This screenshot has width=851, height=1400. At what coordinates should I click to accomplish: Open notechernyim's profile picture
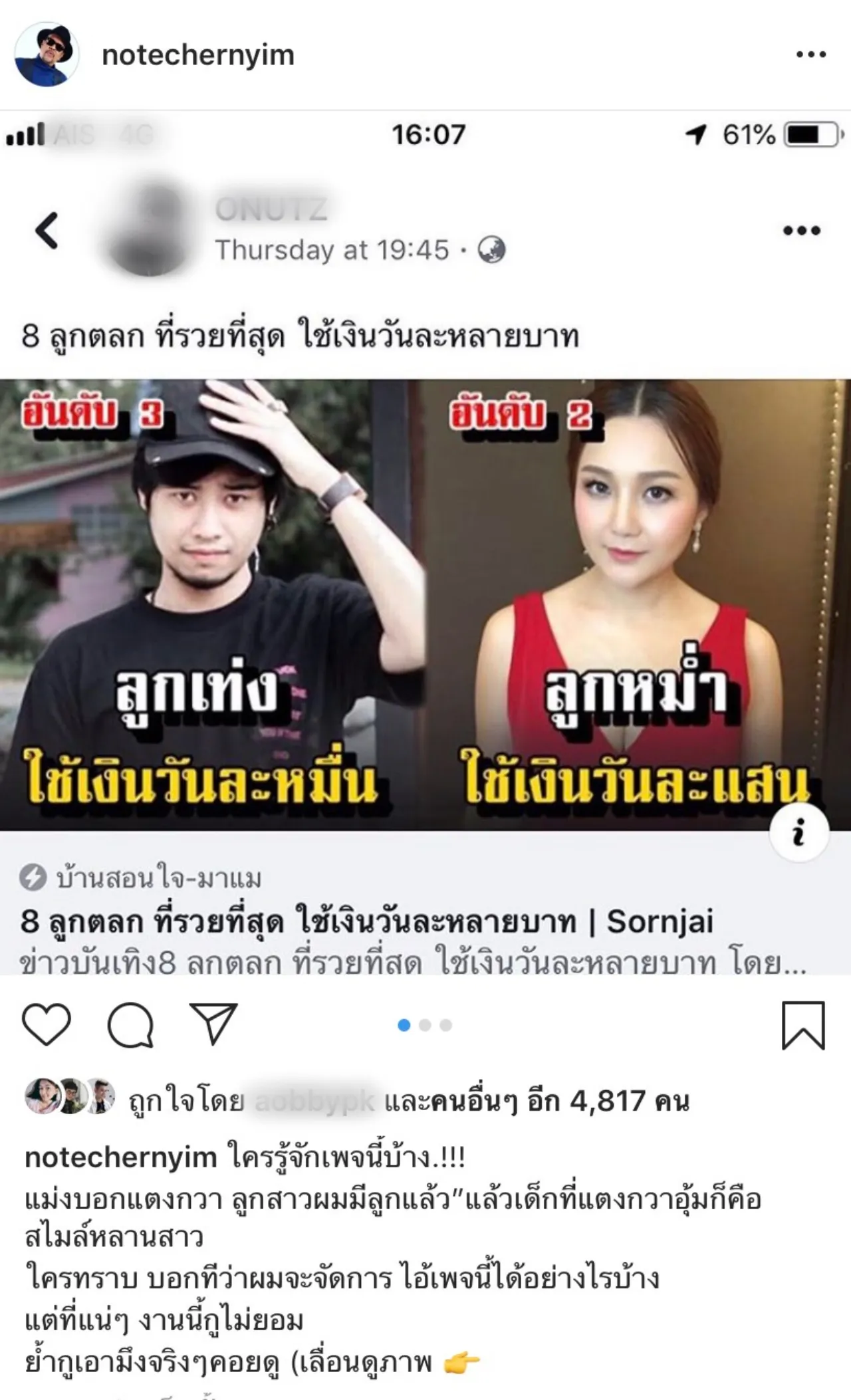click(47, 55)
